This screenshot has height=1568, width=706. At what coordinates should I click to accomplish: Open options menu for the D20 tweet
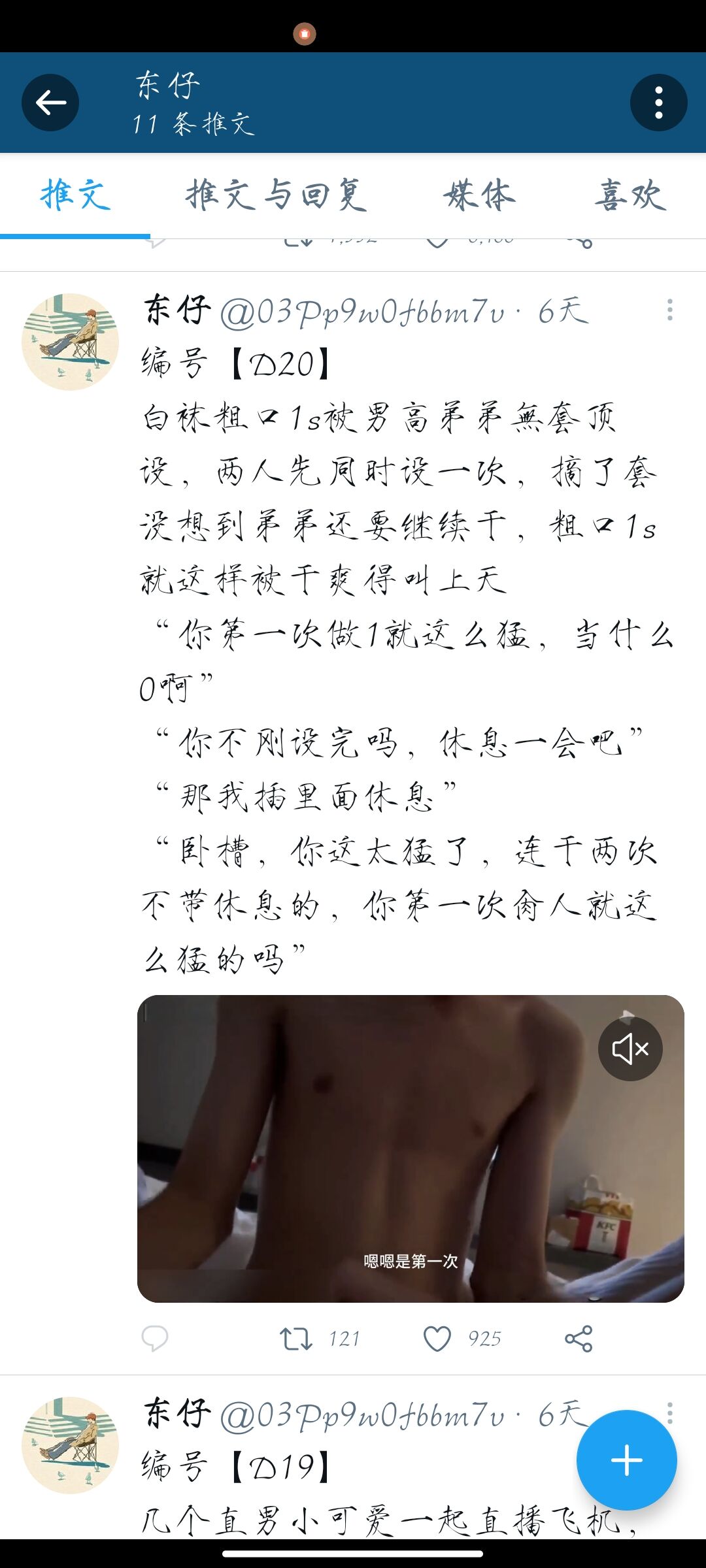click(x=670, y=310)
